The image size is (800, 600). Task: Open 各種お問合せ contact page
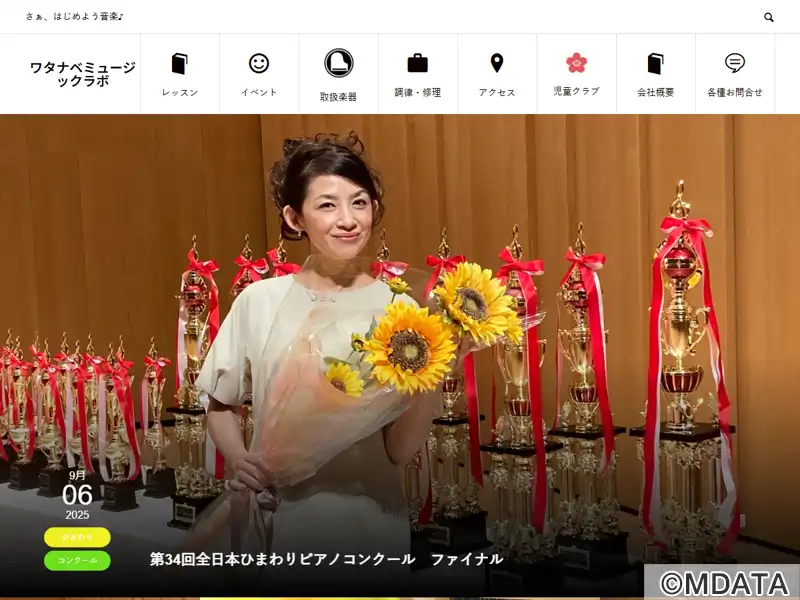coord(735,74)
